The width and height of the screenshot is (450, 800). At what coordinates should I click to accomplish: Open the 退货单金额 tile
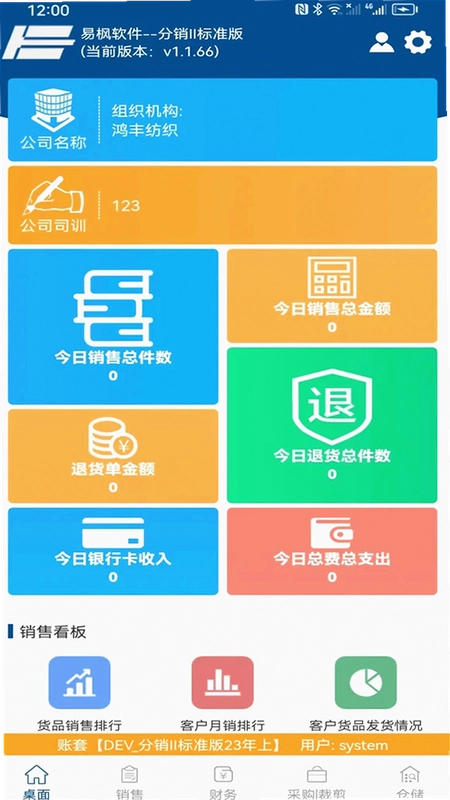coord(113,456)
